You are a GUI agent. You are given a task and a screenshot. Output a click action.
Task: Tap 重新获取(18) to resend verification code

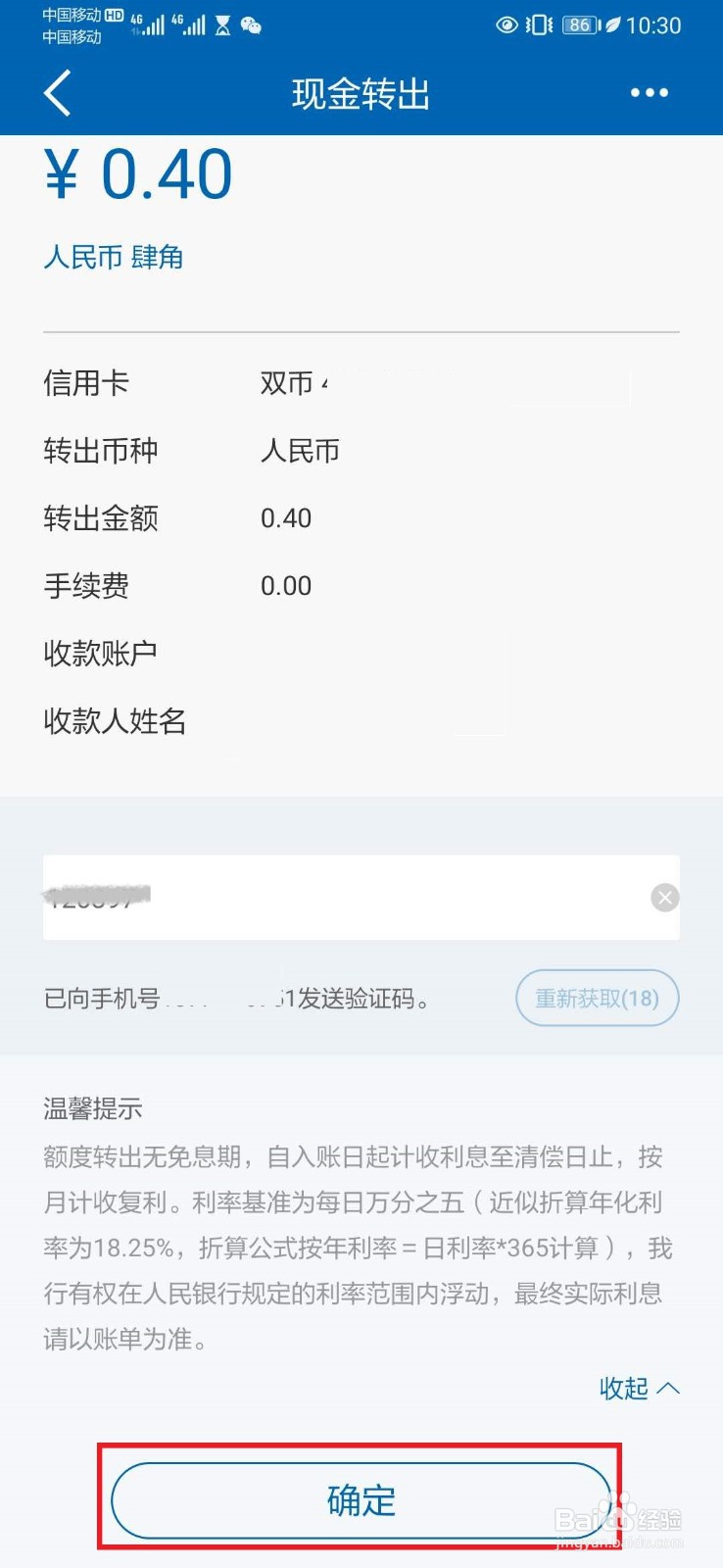click(x=596, y=998)
